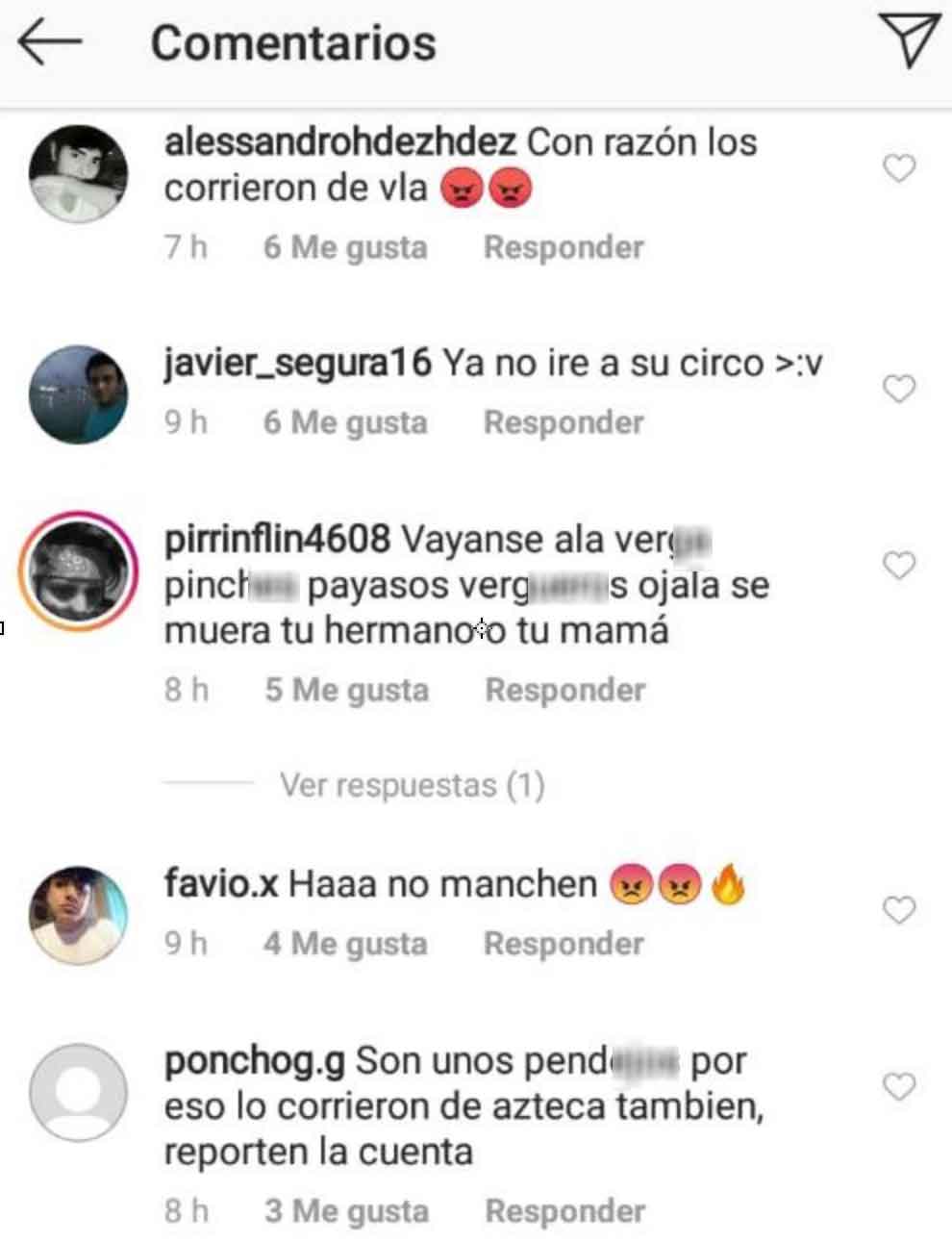Like javier_segura16's comment
Image resolution: width=952 pixels, height=1243 pixels.
[x=898, y=389]
